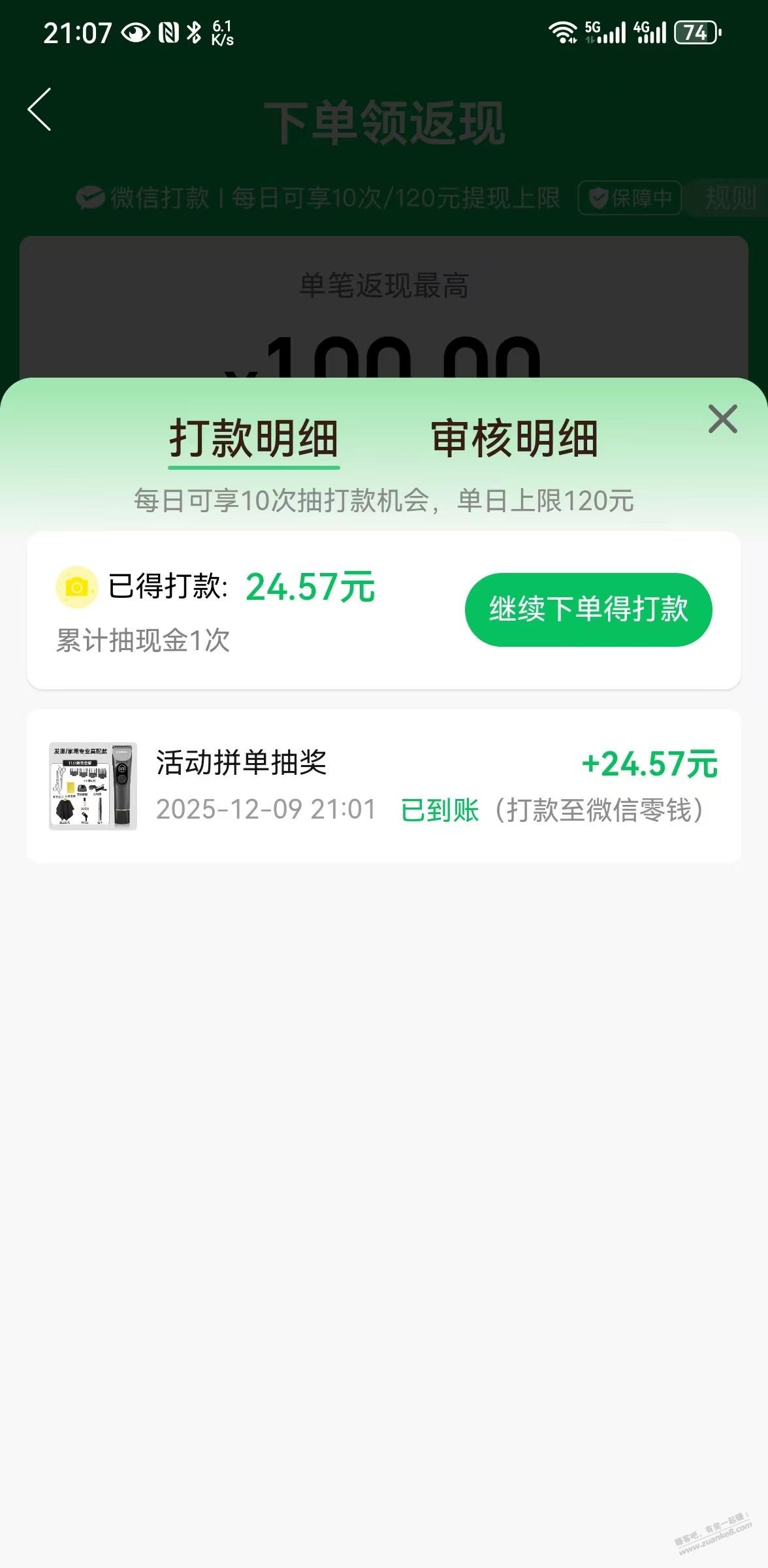Image resolution: width=768 pixels, height=1568 pixels.
Task: Go back with the top-left arrow
Action: (x=40, y=110)
